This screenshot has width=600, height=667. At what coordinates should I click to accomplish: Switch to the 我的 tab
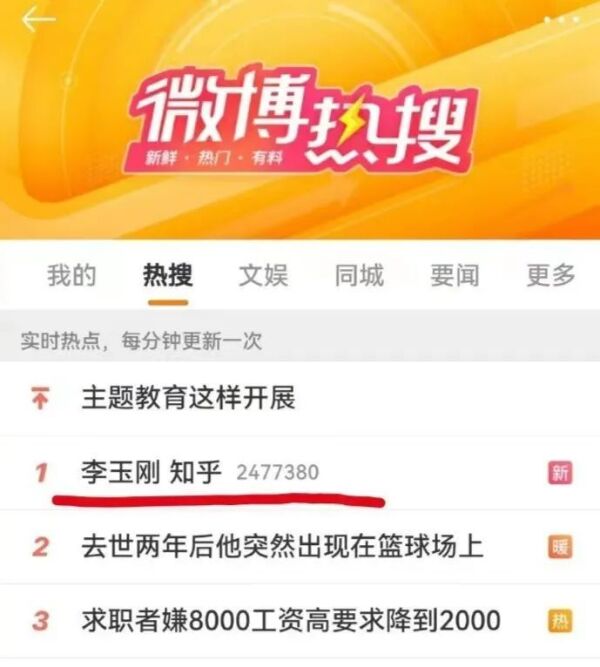coord(72,275)
